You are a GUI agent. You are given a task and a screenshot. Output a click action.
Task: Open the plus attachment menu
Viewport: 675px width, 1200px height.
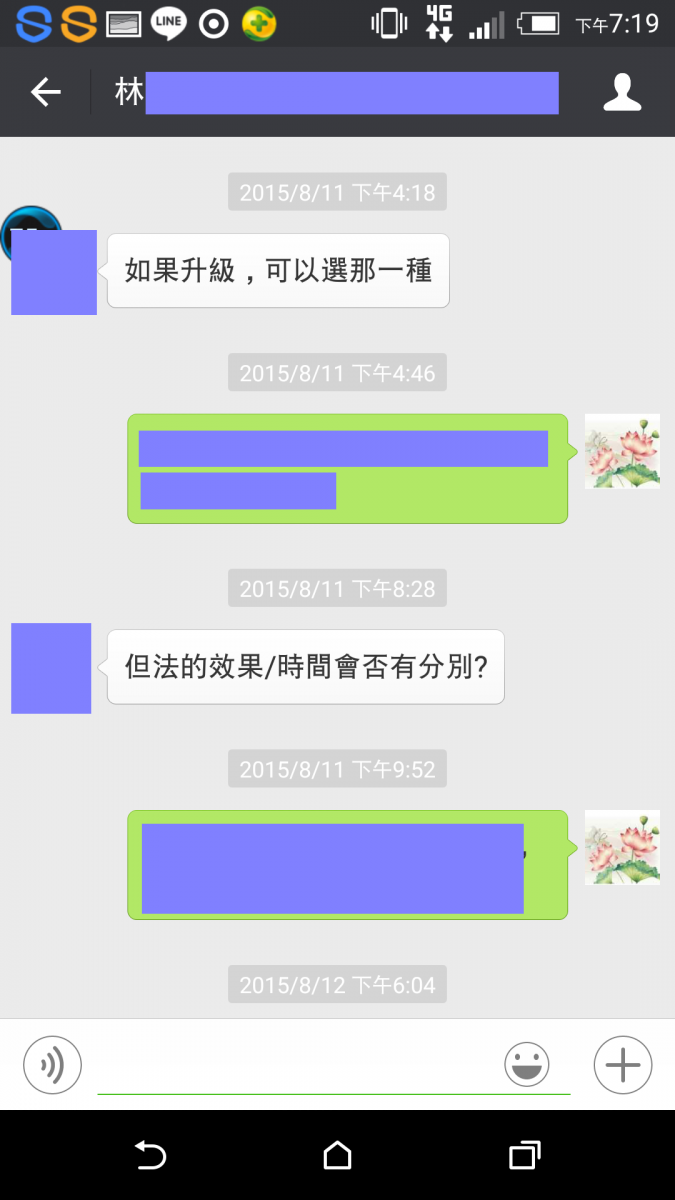click(x=622, y=1065)
